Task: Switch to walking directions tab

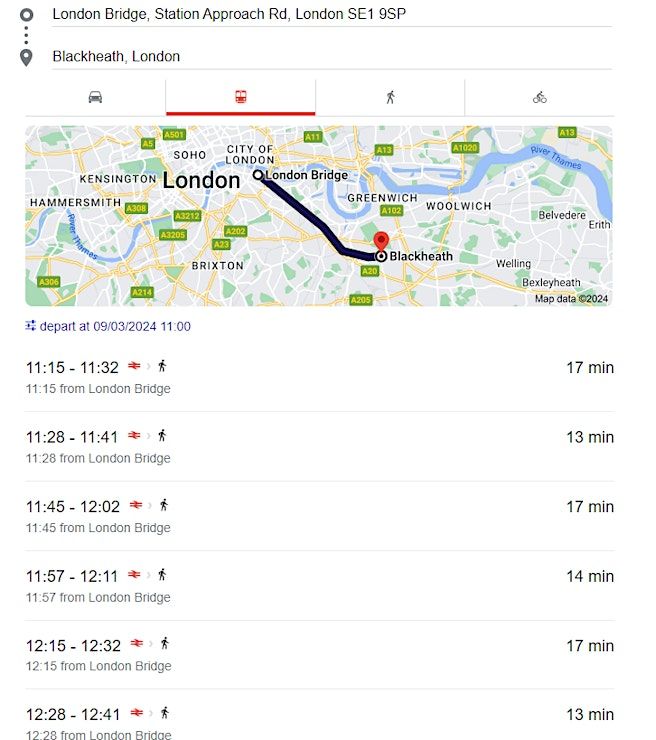Action: tap(390, 97)
